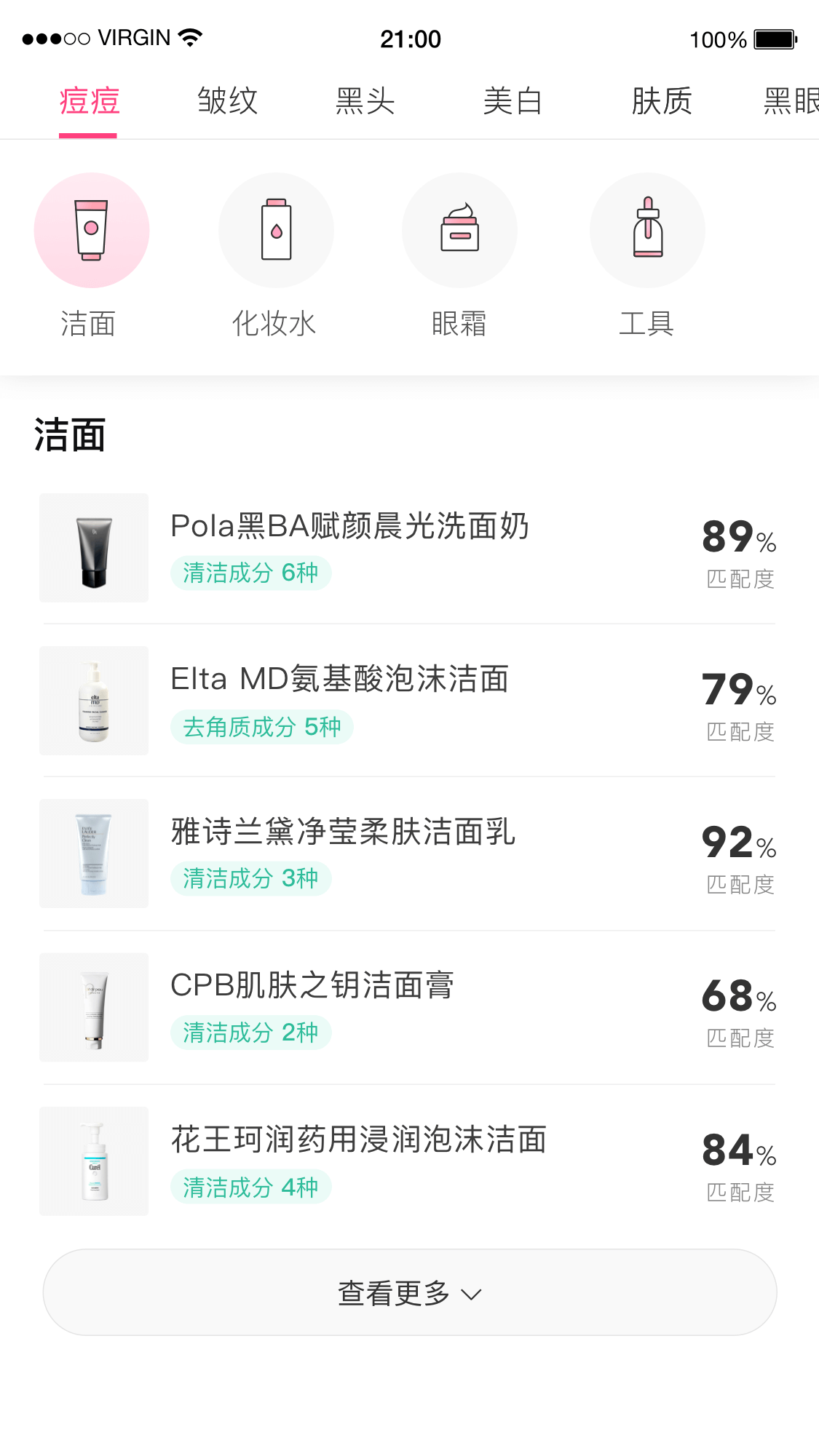
Task: Open Elta MD氨基酸泡沫洁面 product
Action: 409,701
